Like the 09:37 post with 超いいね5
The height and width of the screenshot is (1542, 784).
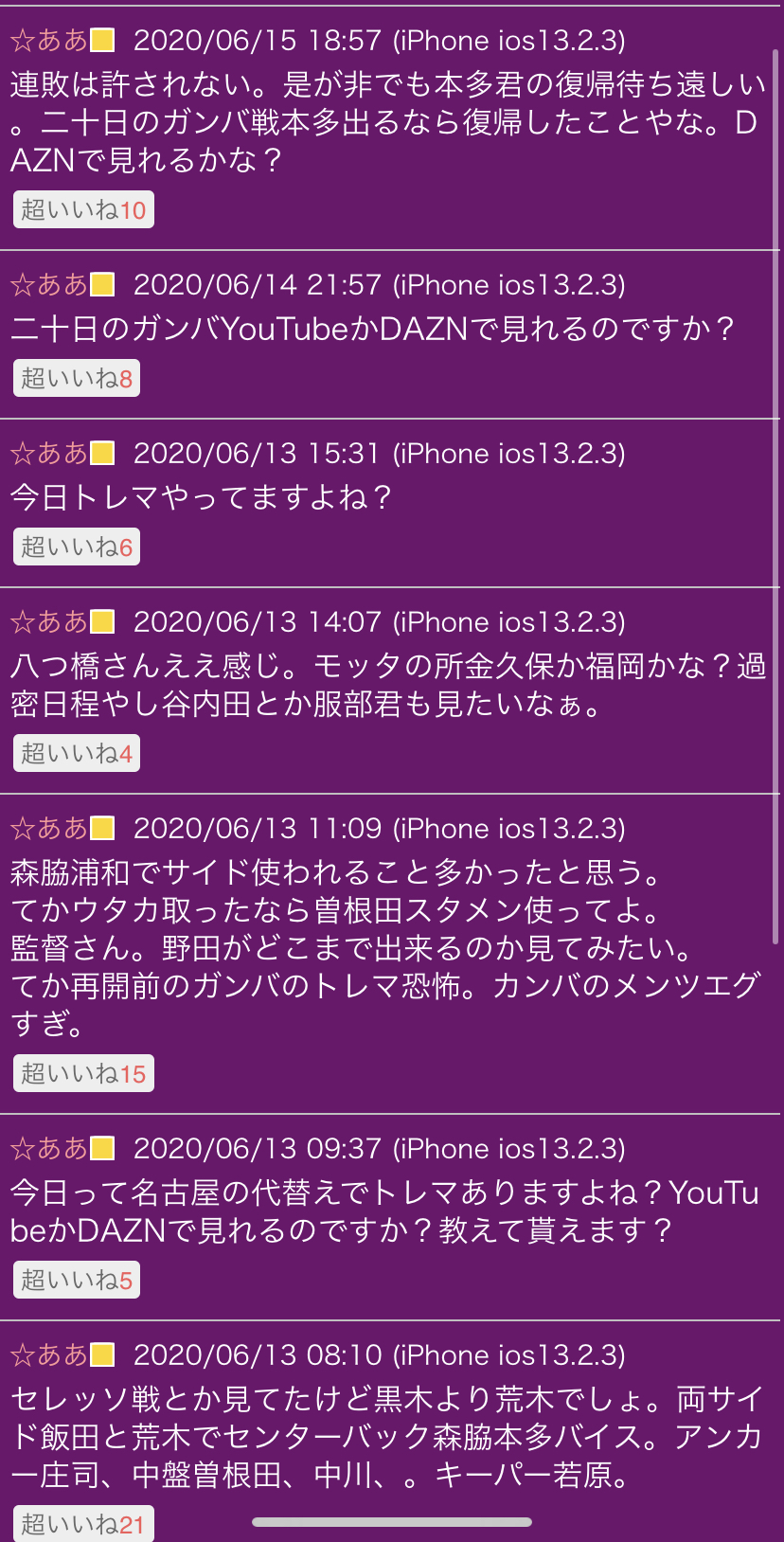77,1280
